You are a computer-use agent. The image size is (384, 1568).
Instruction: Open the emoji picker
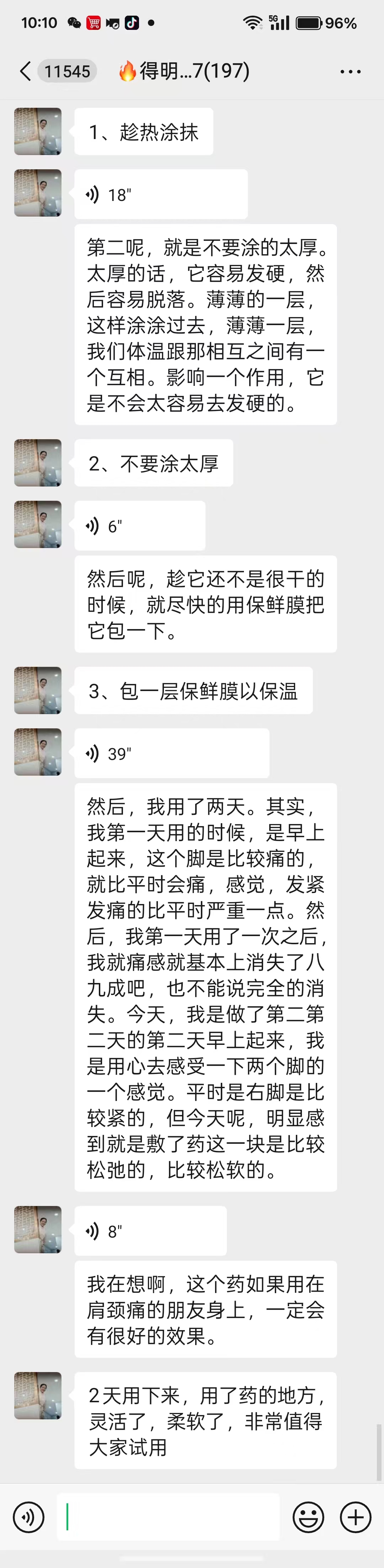click(309, 1516)
